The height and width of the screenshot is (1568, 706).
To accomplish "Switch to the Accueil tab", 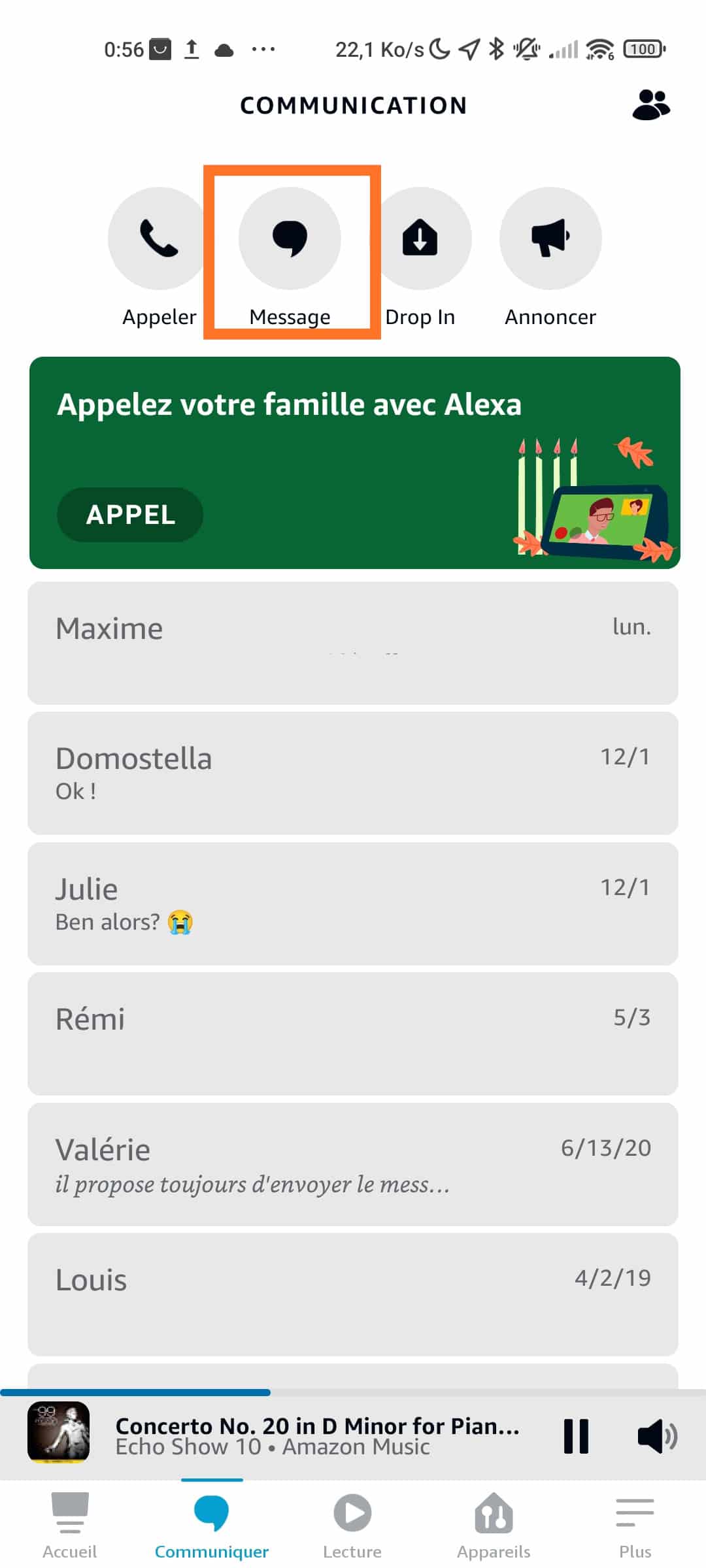I will tap(70, 1525).
